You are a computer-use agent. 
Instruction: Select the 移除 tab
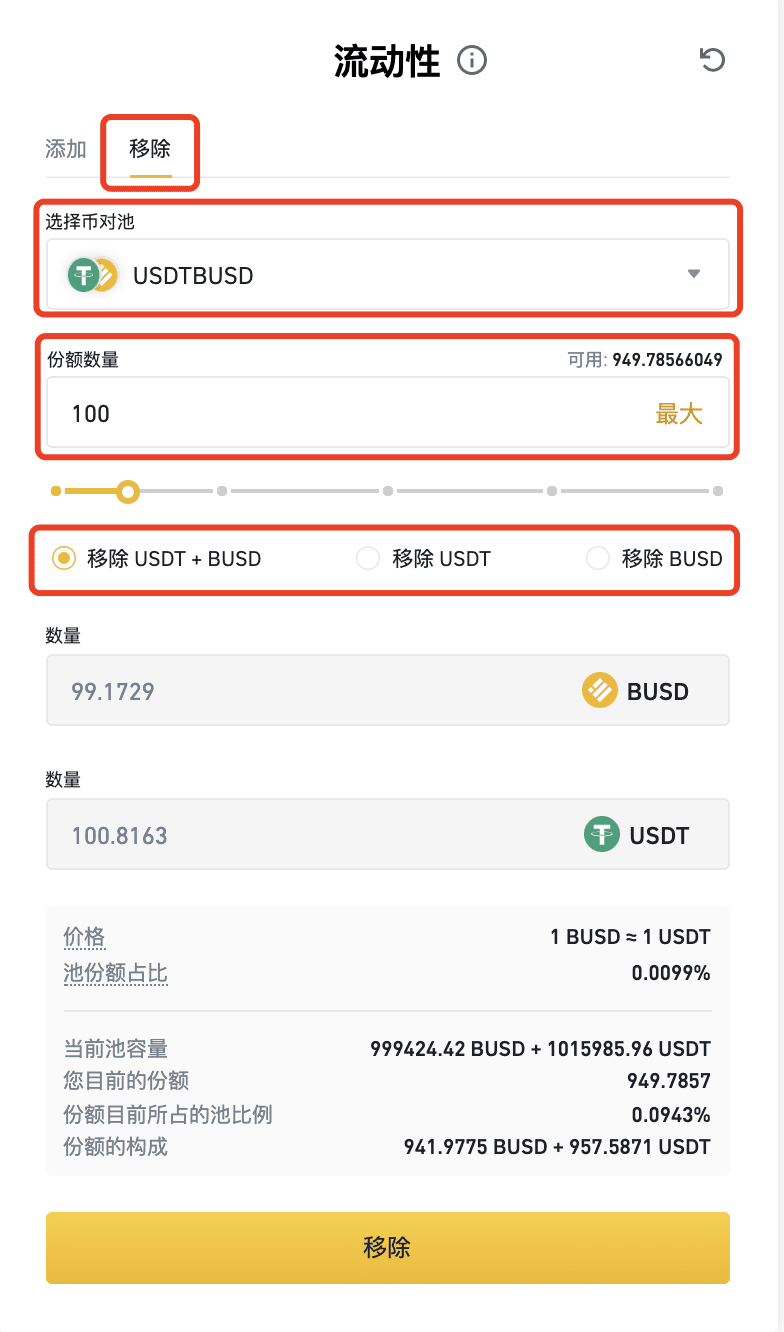pos(150,149)
